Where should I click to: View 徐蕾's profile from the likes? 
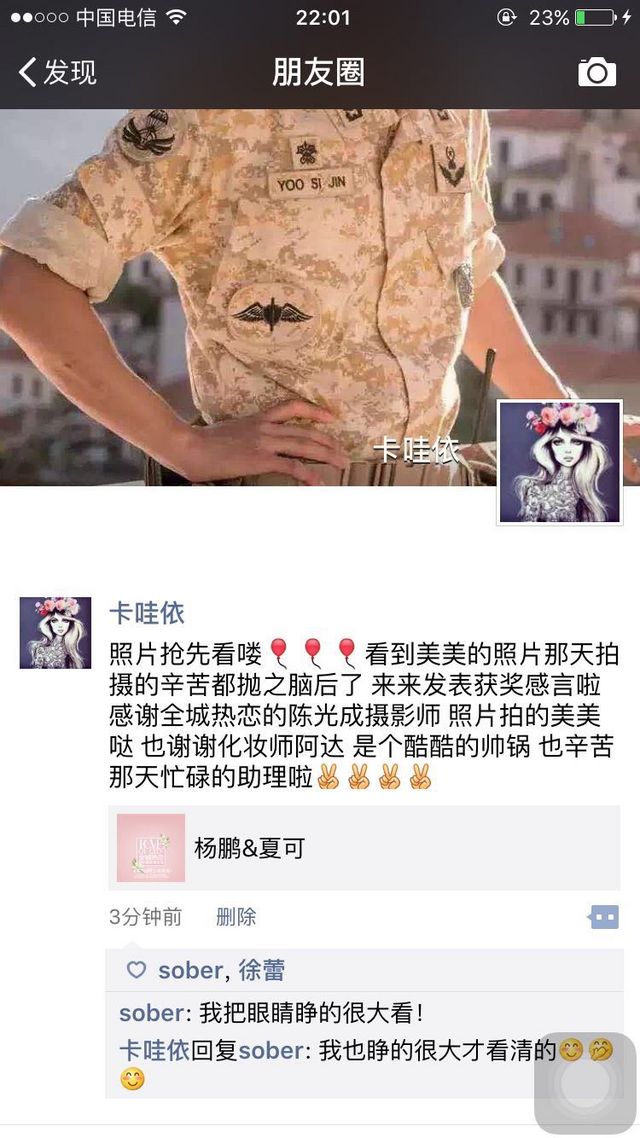pos(262,970)
